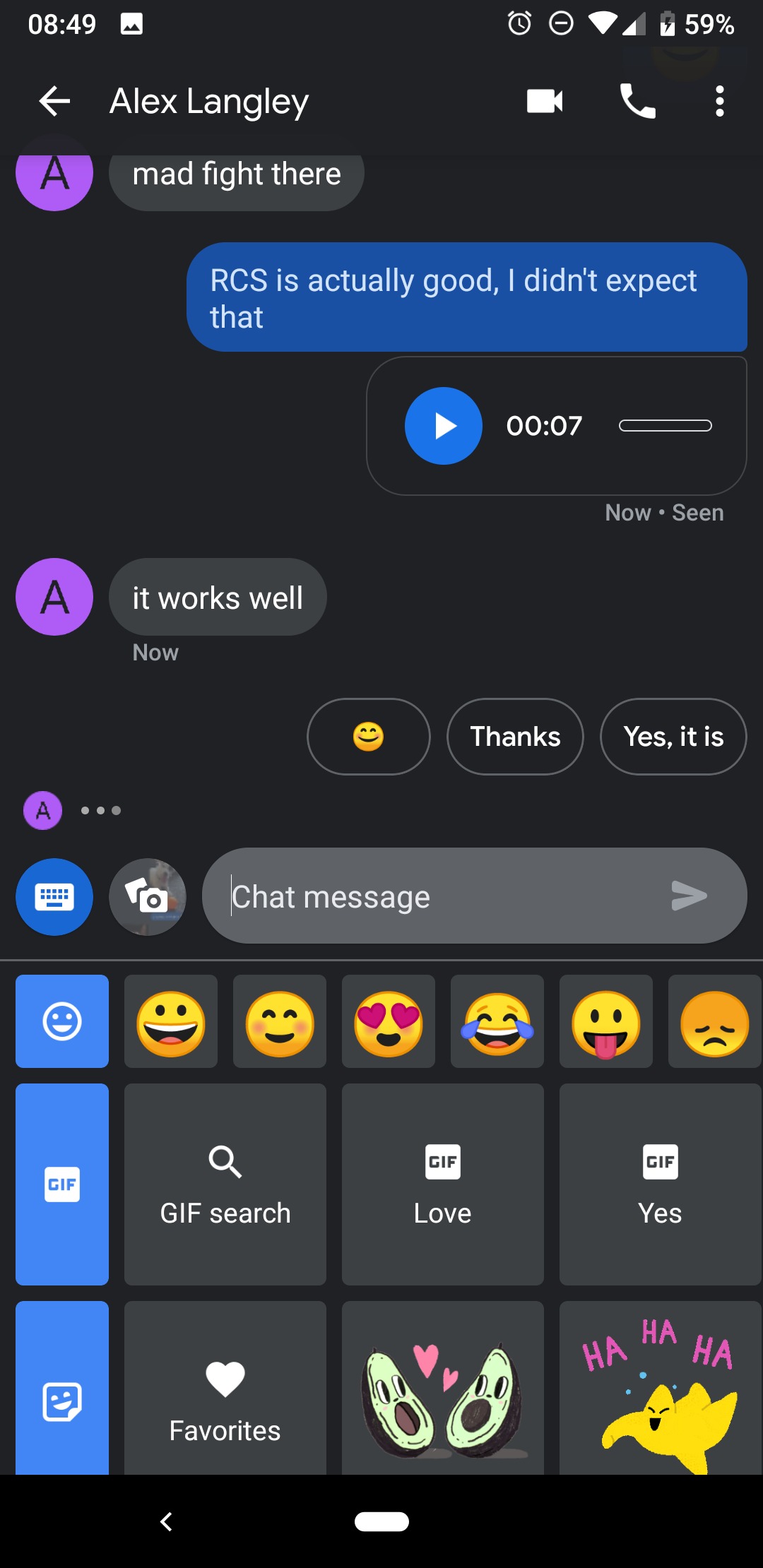
Task: Switch to keyboard input button
Action: pyautogui.click(x=54, y=897)
